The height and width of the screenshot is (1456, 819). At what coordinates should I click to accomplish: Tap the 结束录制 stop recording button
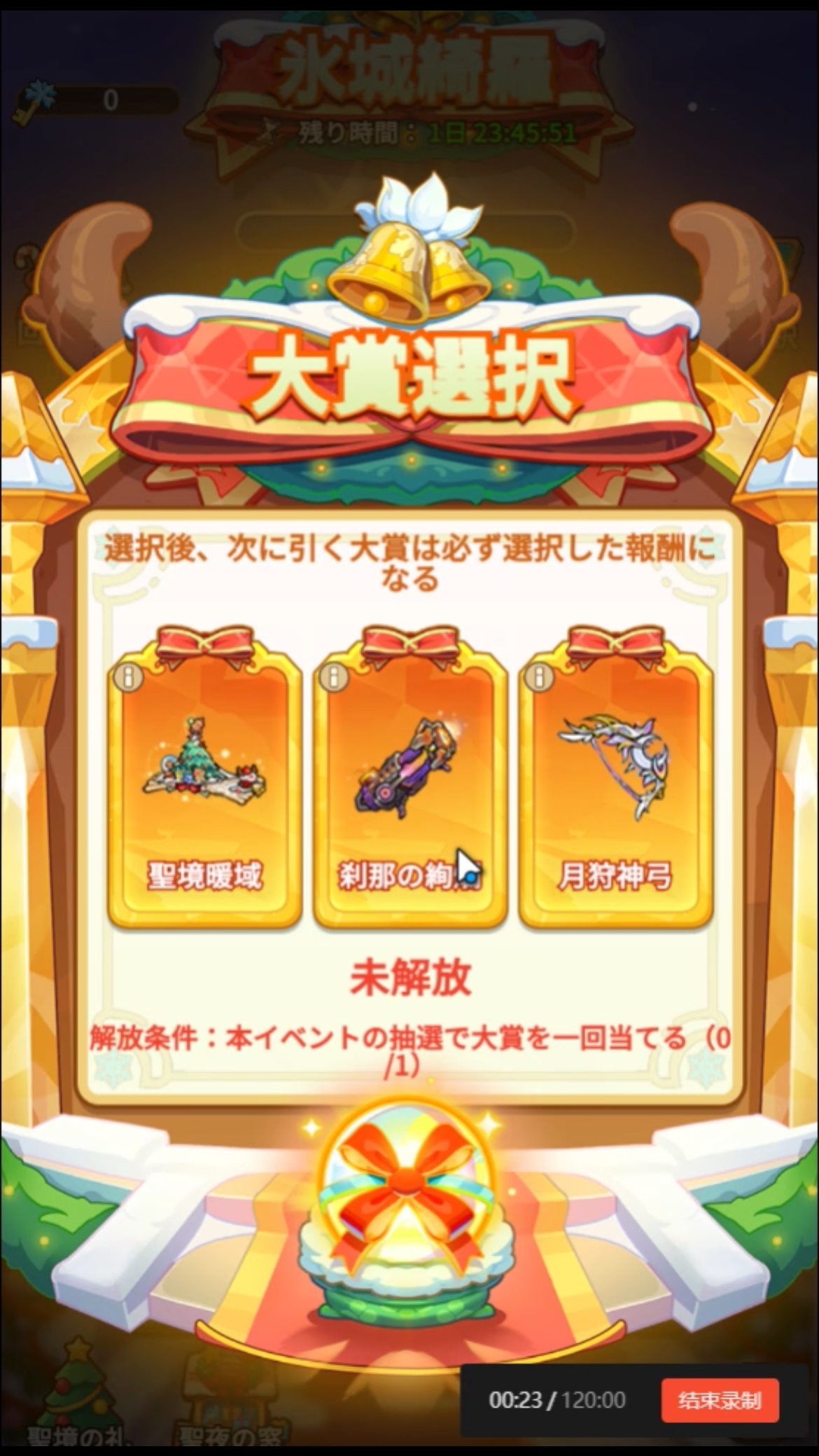click(719, 1400)
